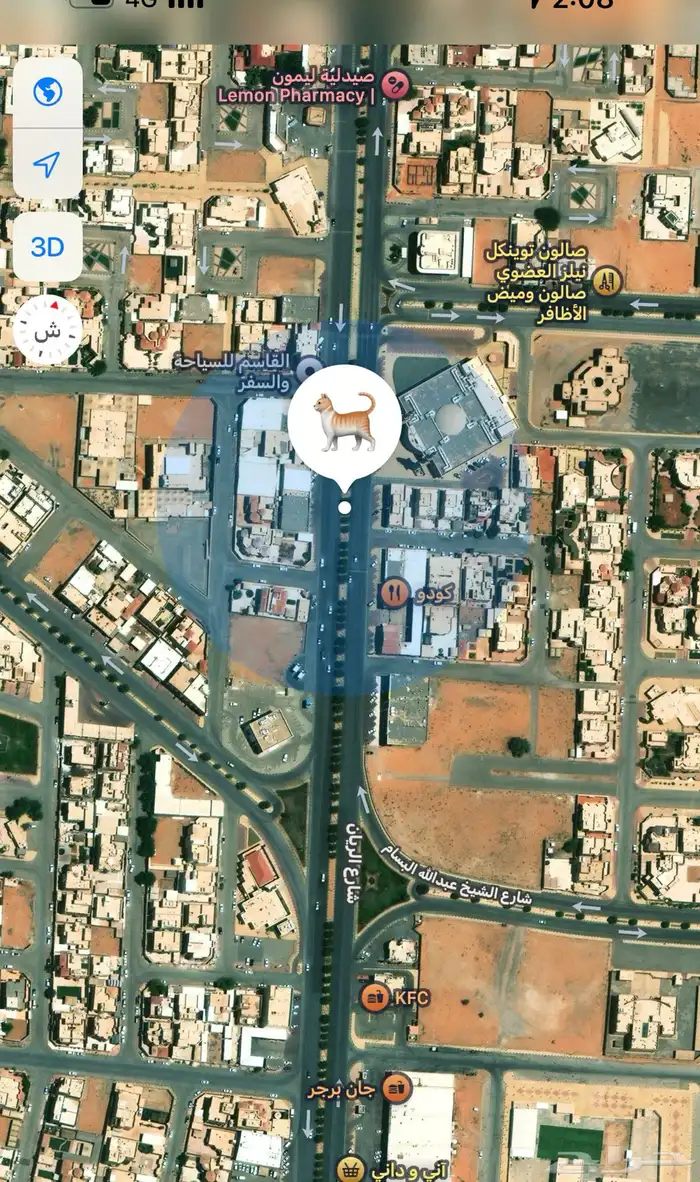Viewport: 700px width, 1182px height.
Task: Switch the map to 3D view
Action: coord(47,246)
